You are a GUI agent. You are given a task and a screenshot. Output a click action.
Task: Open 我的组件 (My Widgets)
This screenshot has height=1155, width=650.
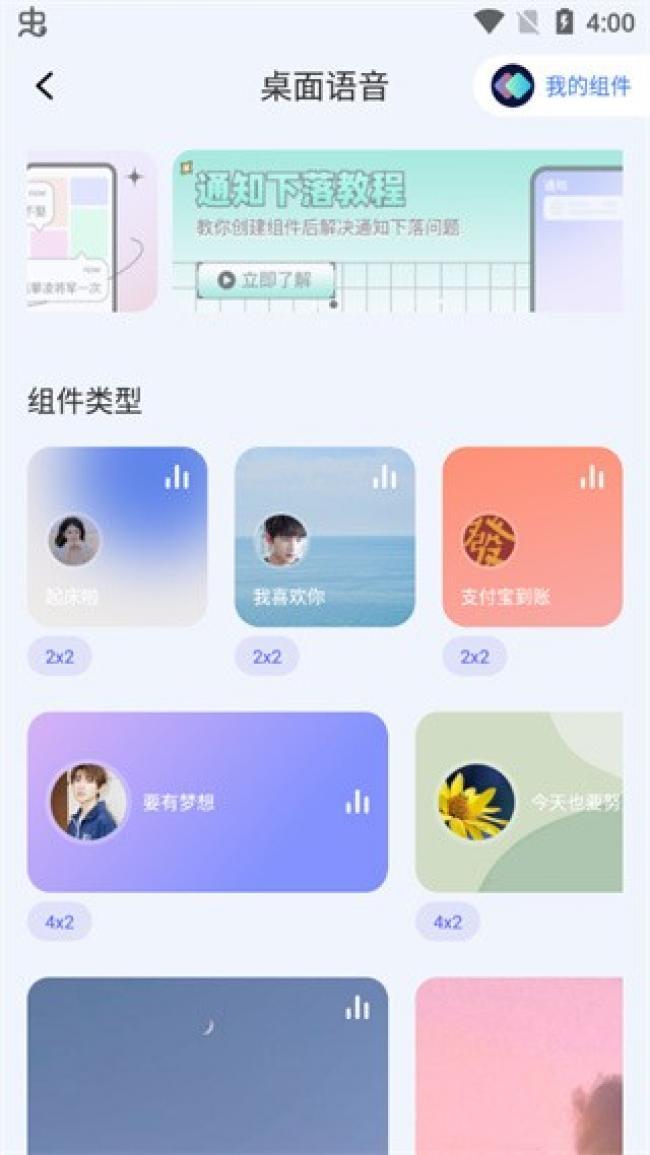pos(563,86)
